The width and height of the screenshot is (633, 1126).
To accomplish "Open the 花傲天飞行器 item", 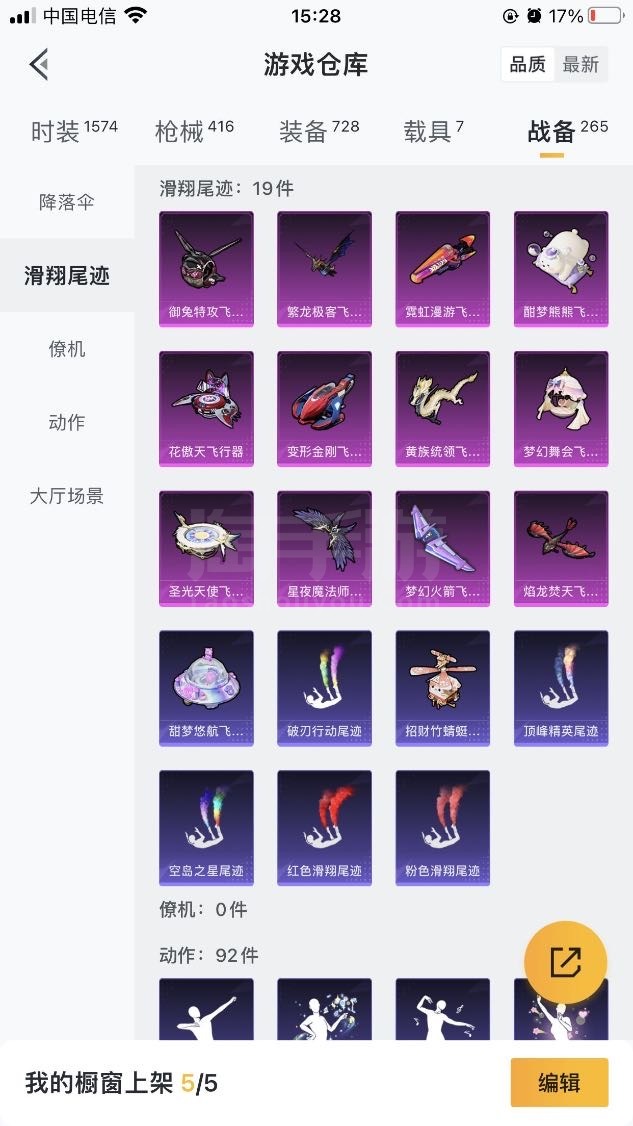I will [206, 409].
